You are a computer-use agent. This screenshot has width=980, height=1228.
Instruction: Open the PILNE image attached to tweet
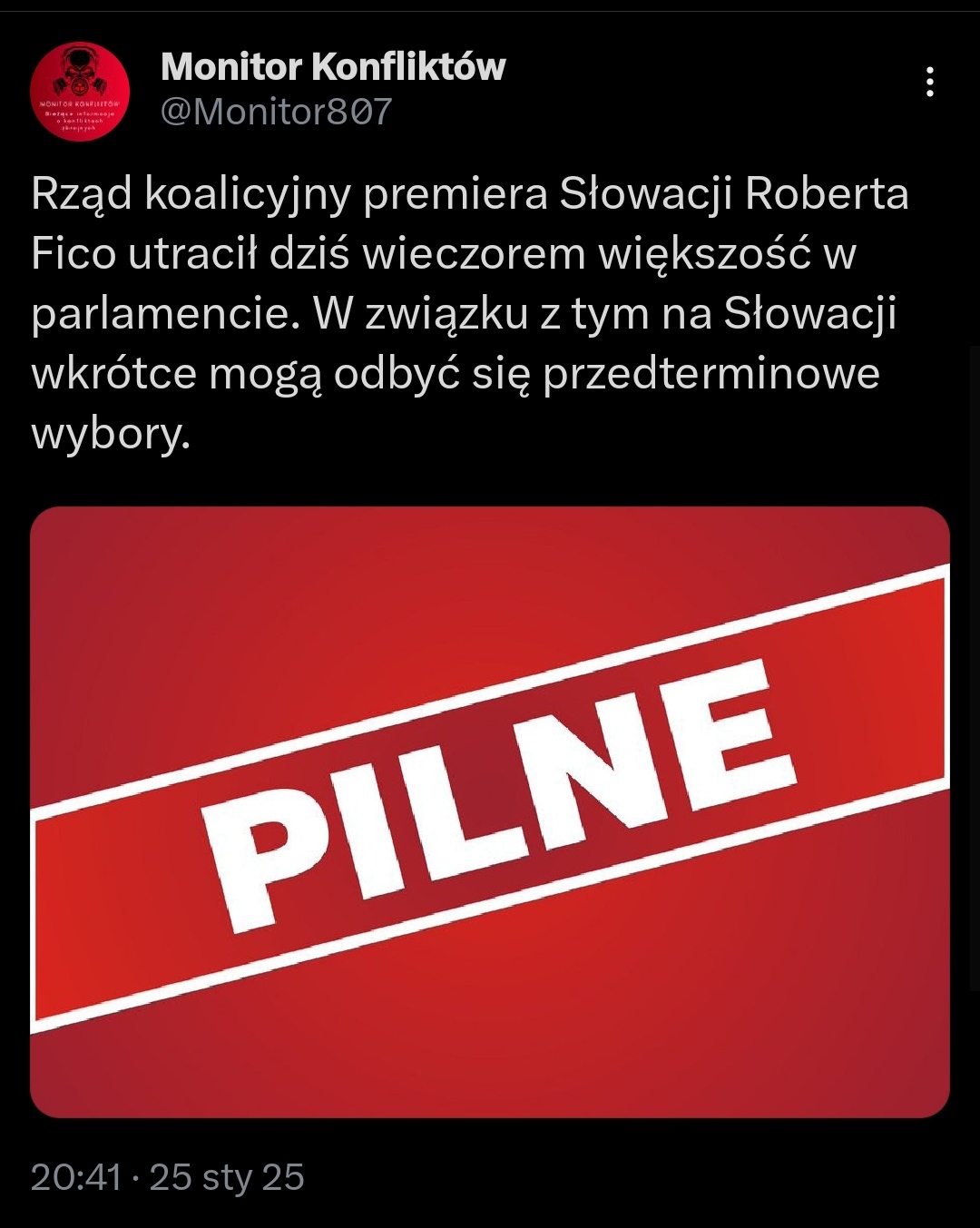(x=490, y=811)
